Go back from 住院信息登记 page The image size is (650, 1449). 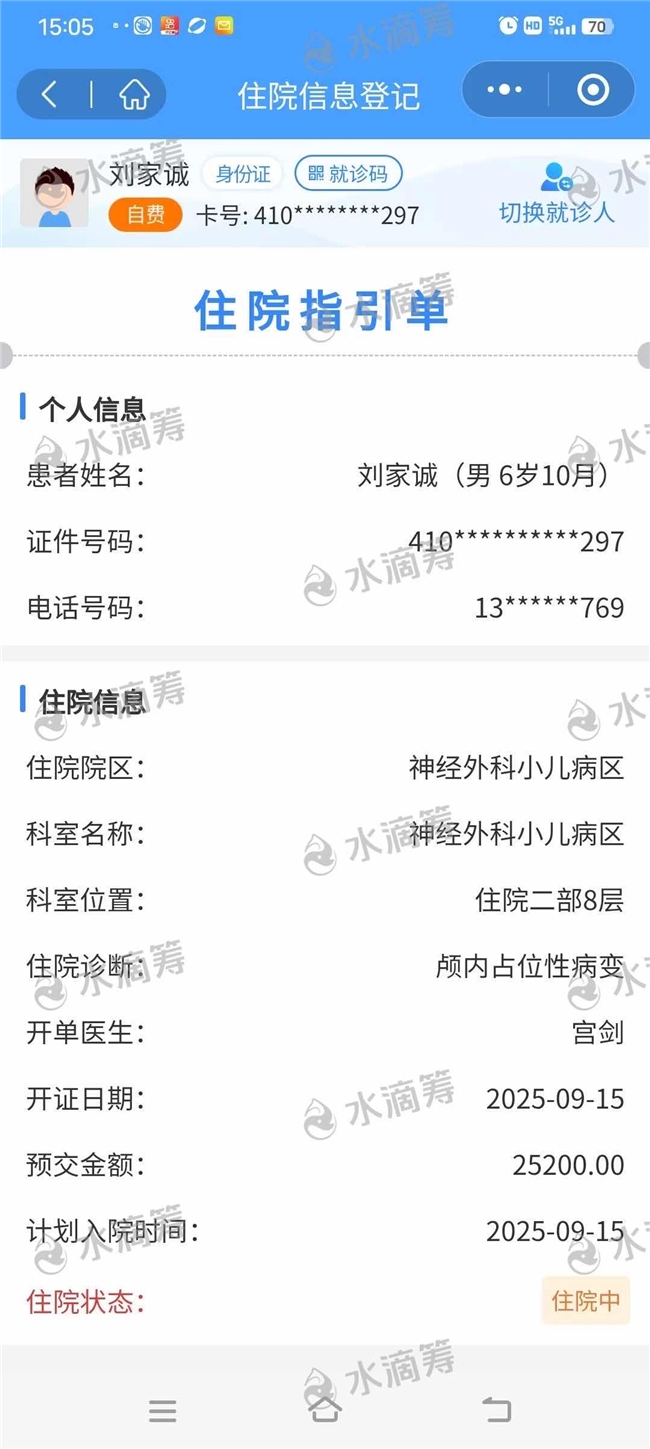click(50, 95)
